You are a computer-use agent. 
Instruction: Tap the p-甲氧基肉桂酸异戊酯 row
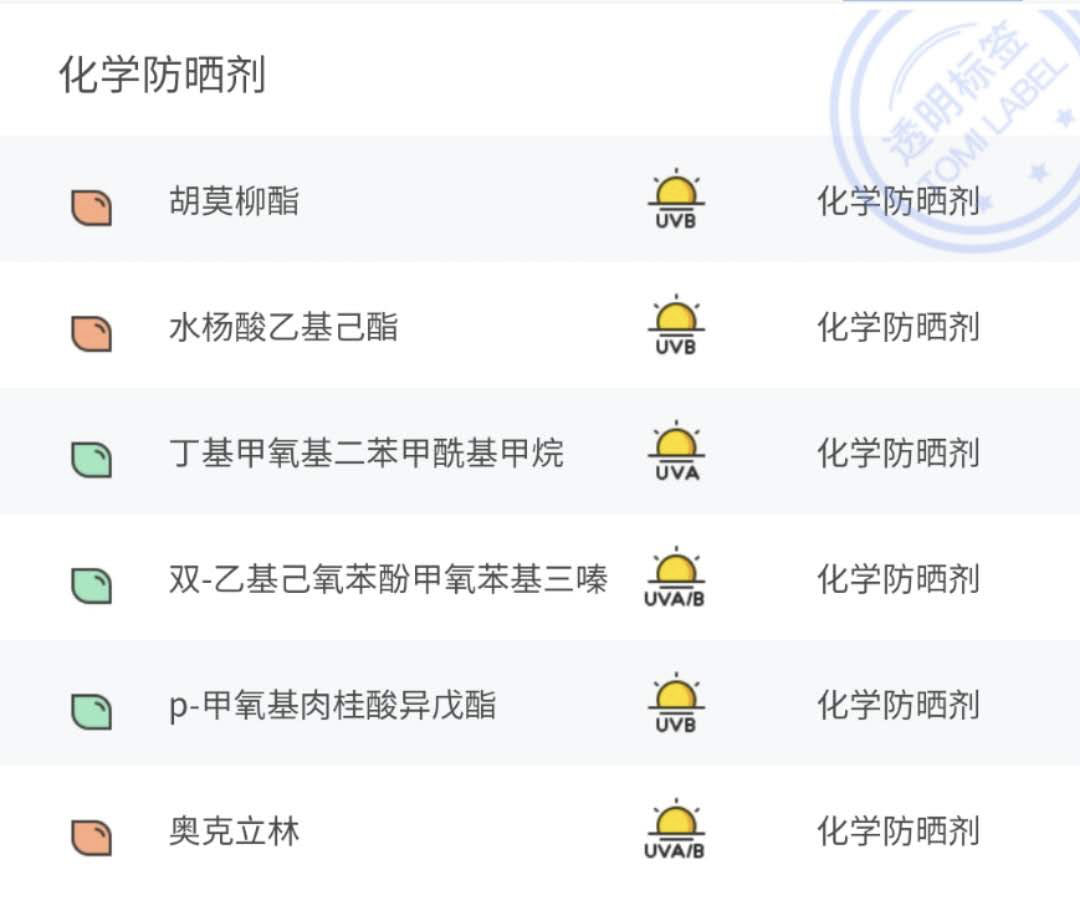333,706
